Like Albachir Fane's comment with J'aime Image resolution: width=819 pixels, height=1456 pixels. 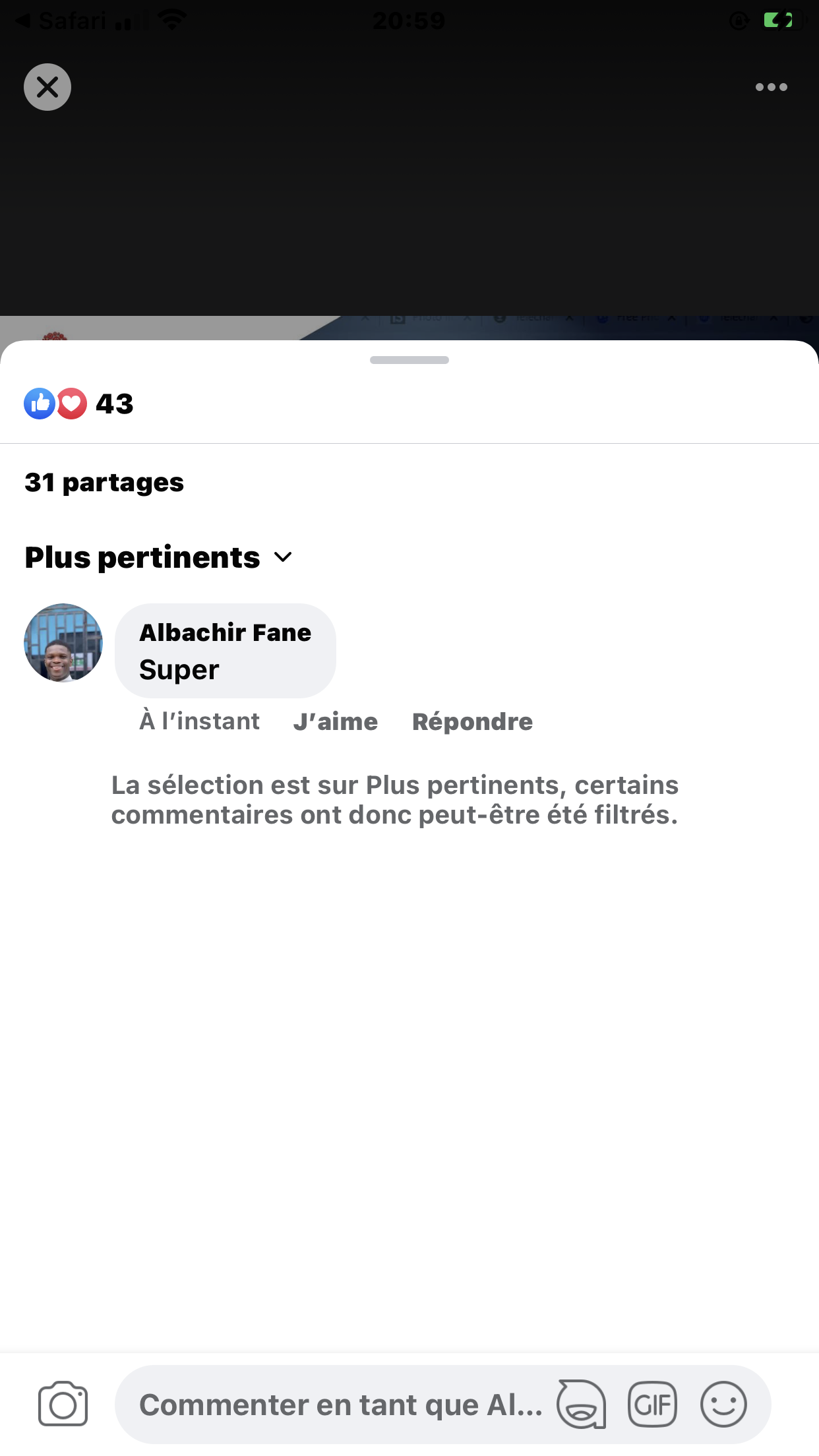tap(336, 721)
